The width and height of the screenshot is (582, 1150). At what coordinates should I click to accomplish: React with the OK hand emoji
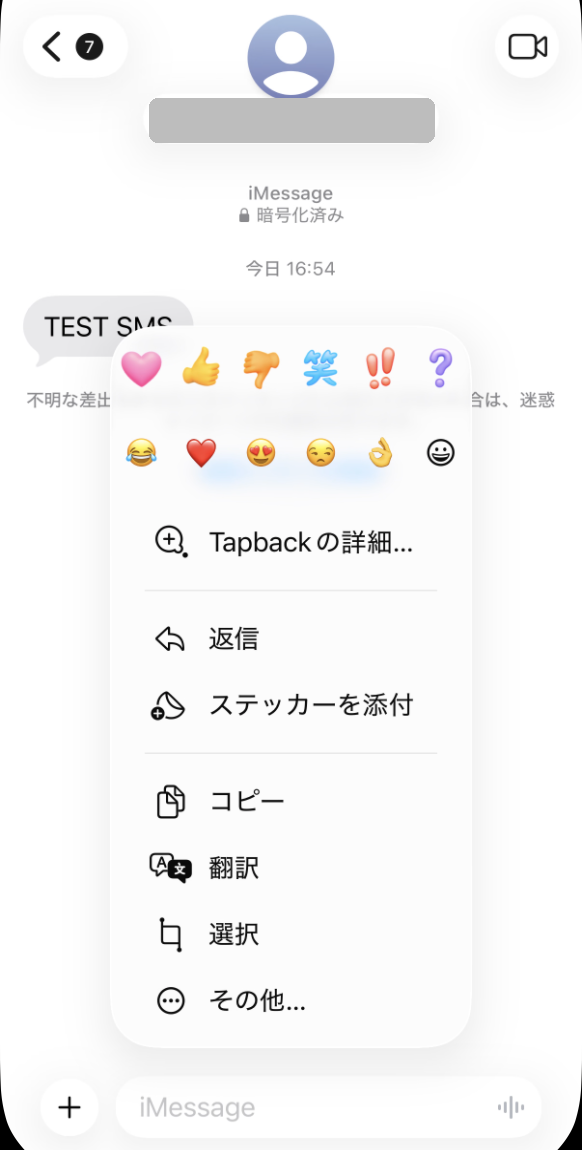pyautogui.click(x=380, y=455)
